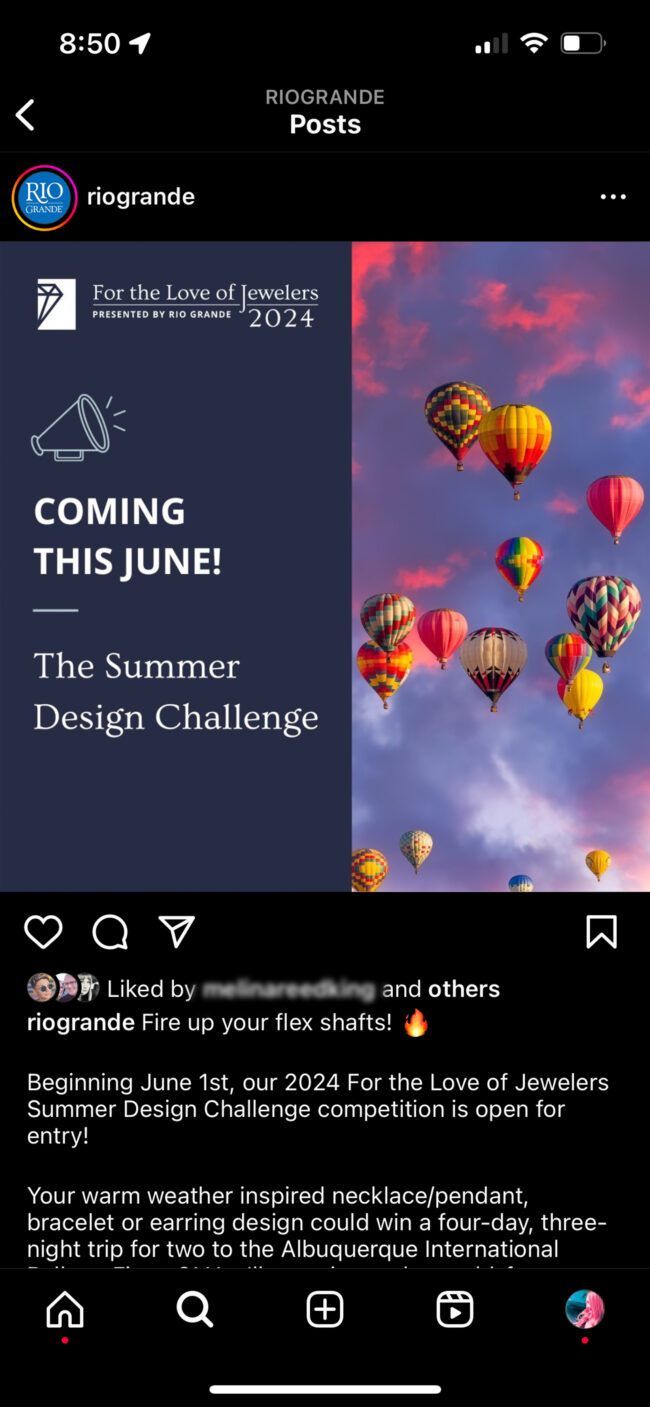Screen dimensions: 650x1407
Task: Go back to the previous screen
Action: (26, 115)
